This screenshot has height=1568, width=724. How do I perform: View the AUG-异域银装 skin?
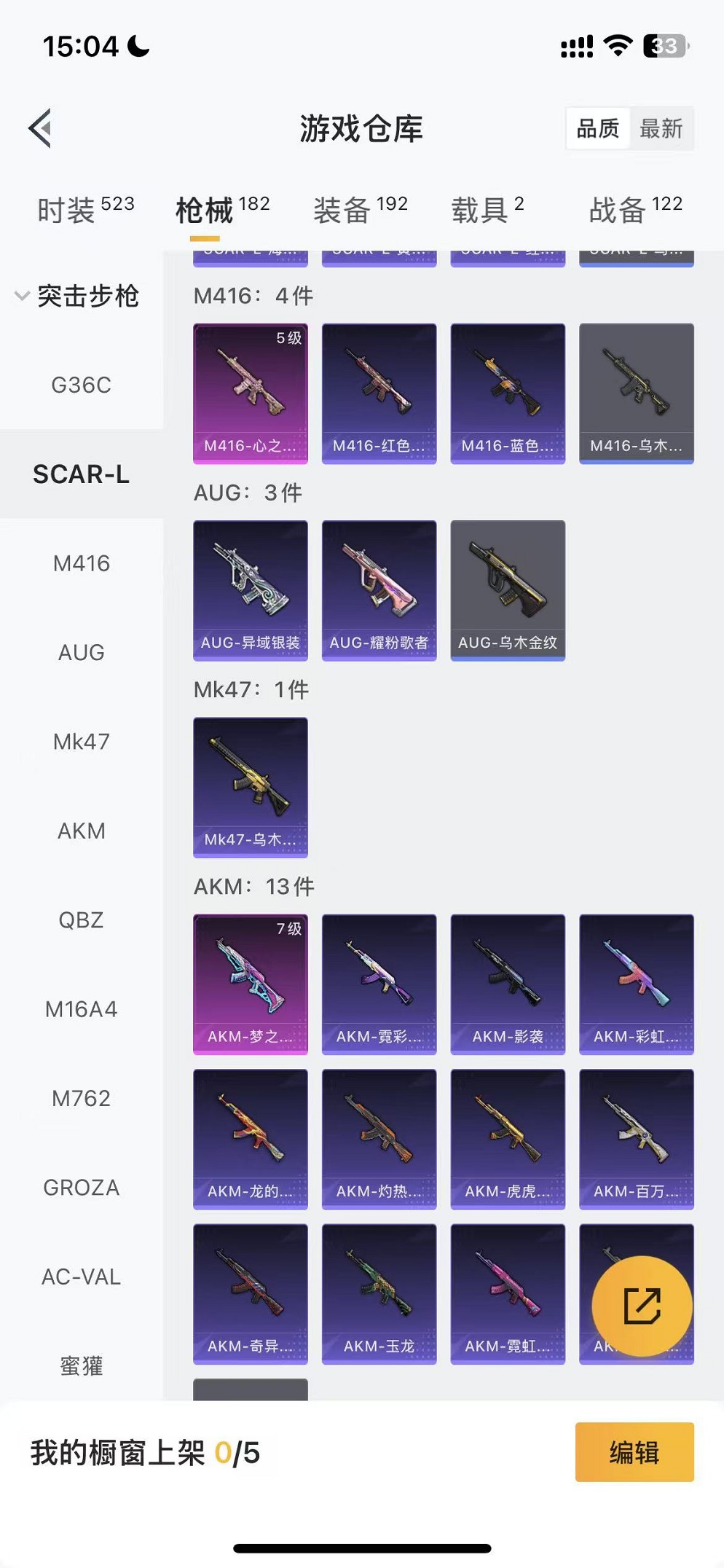tap(250, 590)
